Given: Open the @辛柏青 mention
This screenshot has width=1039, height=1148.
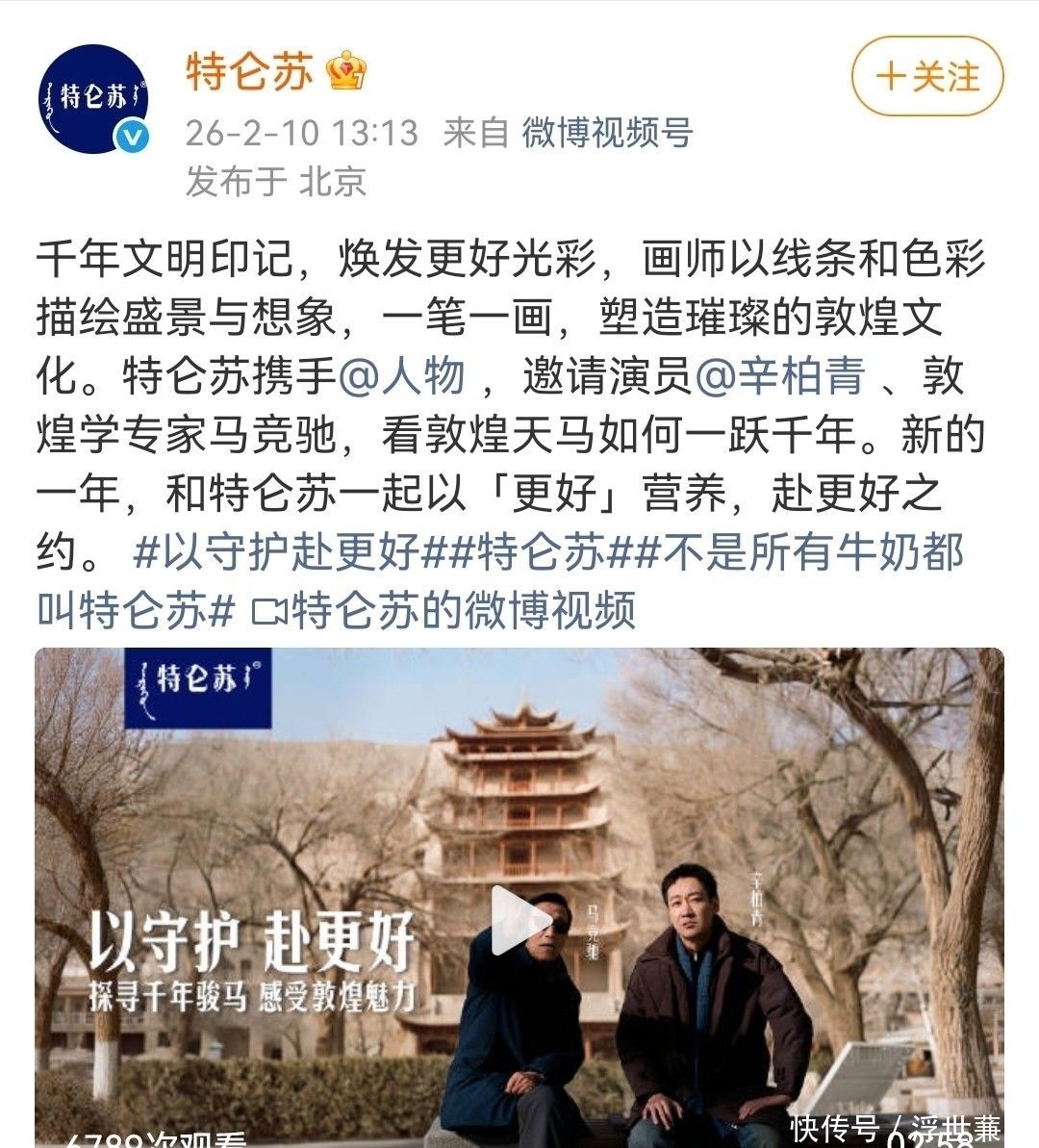Looking at the screenshot, I should tap(778, 375).
